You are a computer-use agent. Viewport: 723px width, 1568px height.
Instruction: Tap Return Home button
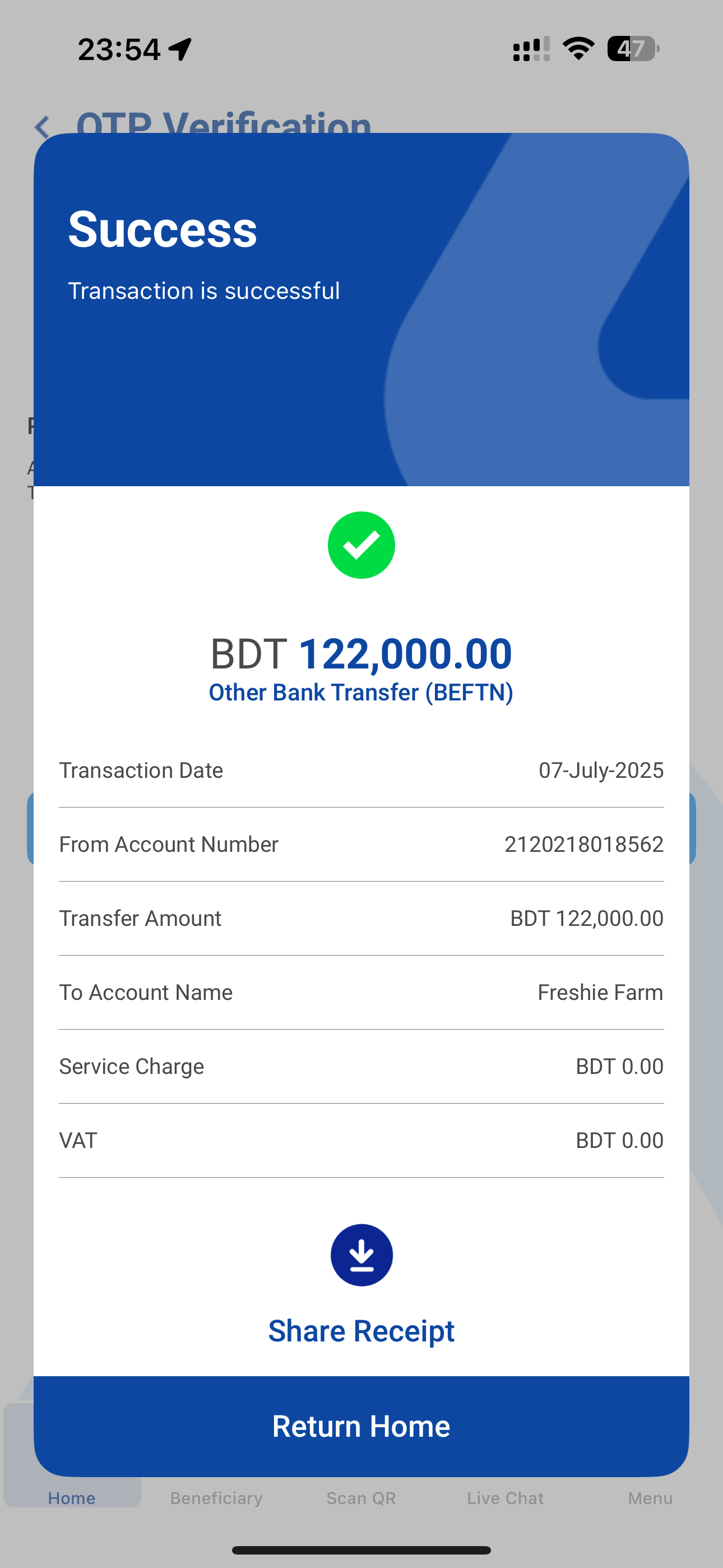(361, 1426)
